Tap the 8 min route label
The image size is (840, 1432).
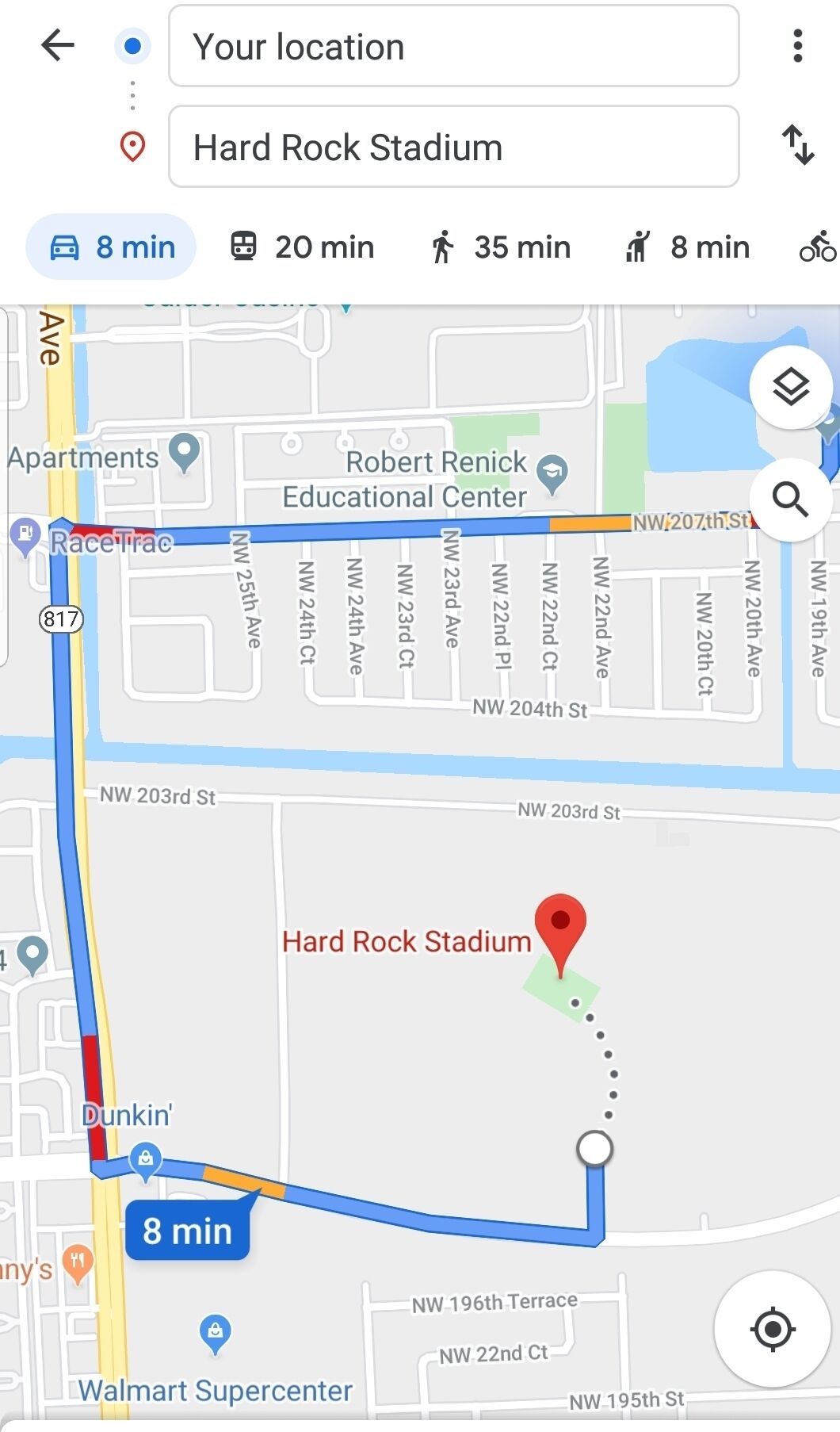(x=187, y=1231)
